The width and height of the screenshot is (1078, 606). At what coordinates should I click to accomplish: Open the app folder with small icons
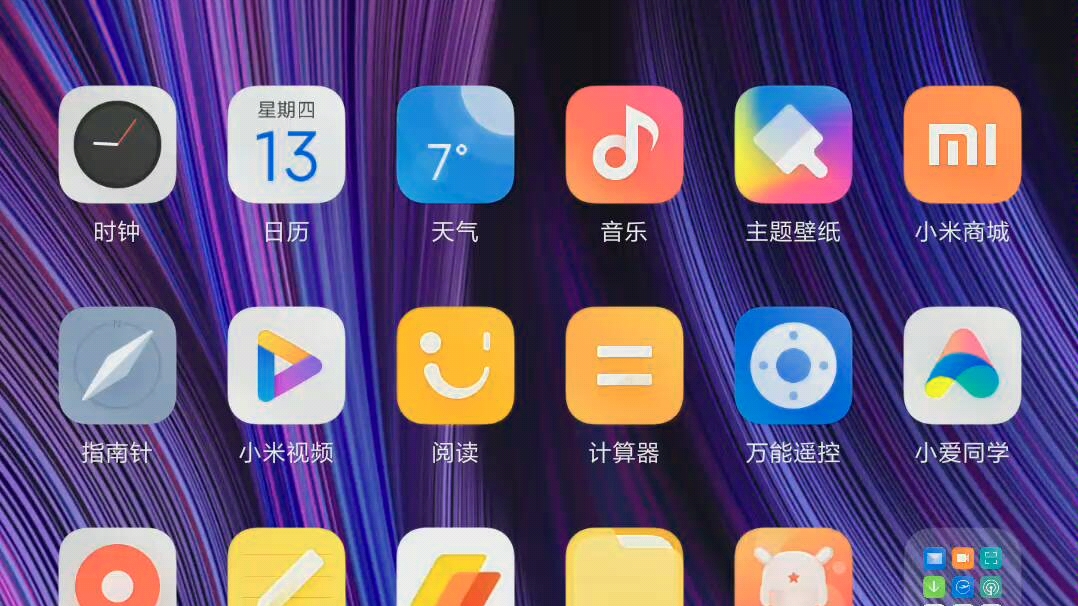962,572
